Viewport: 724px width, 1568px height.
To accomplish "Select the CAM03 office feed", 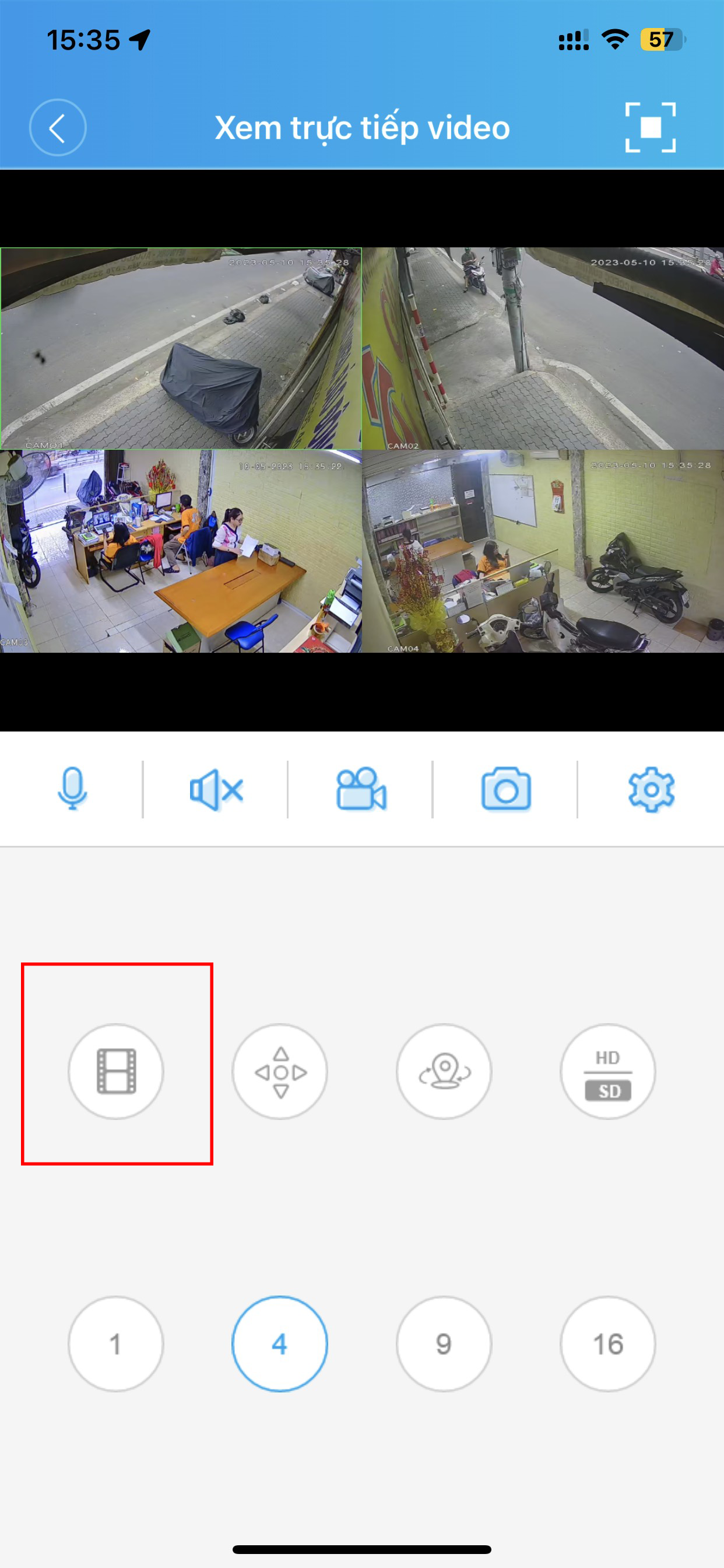I will click(x=181, y=551).
